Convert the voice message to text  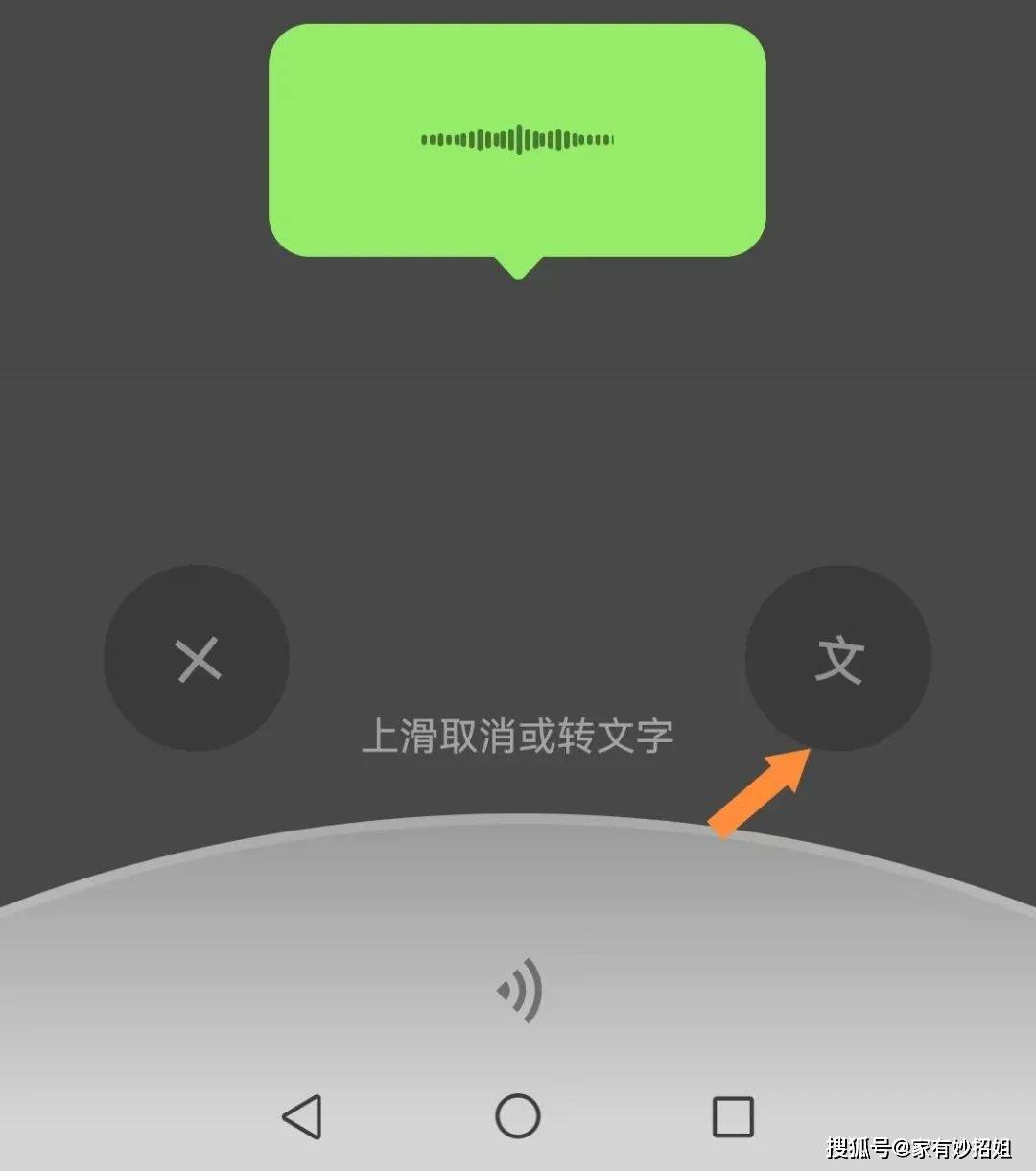pyautogui.click(x=838, y=659)
